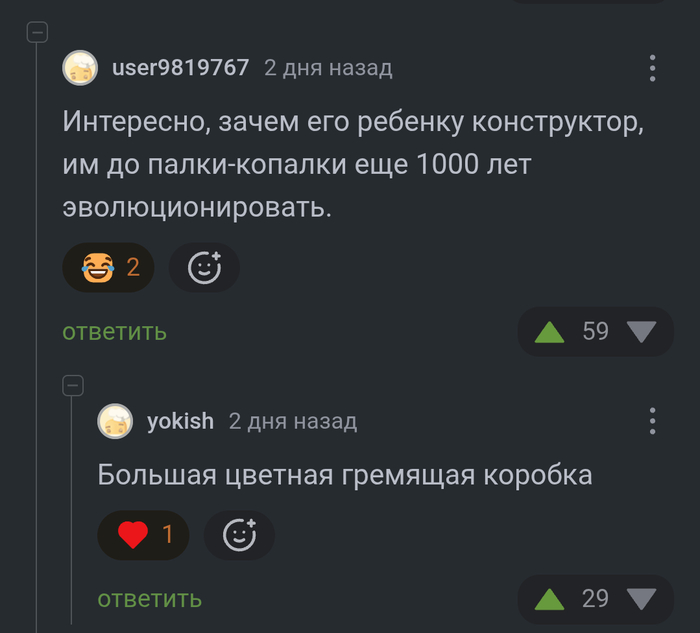Collapse yokish's reply thread

73,385
